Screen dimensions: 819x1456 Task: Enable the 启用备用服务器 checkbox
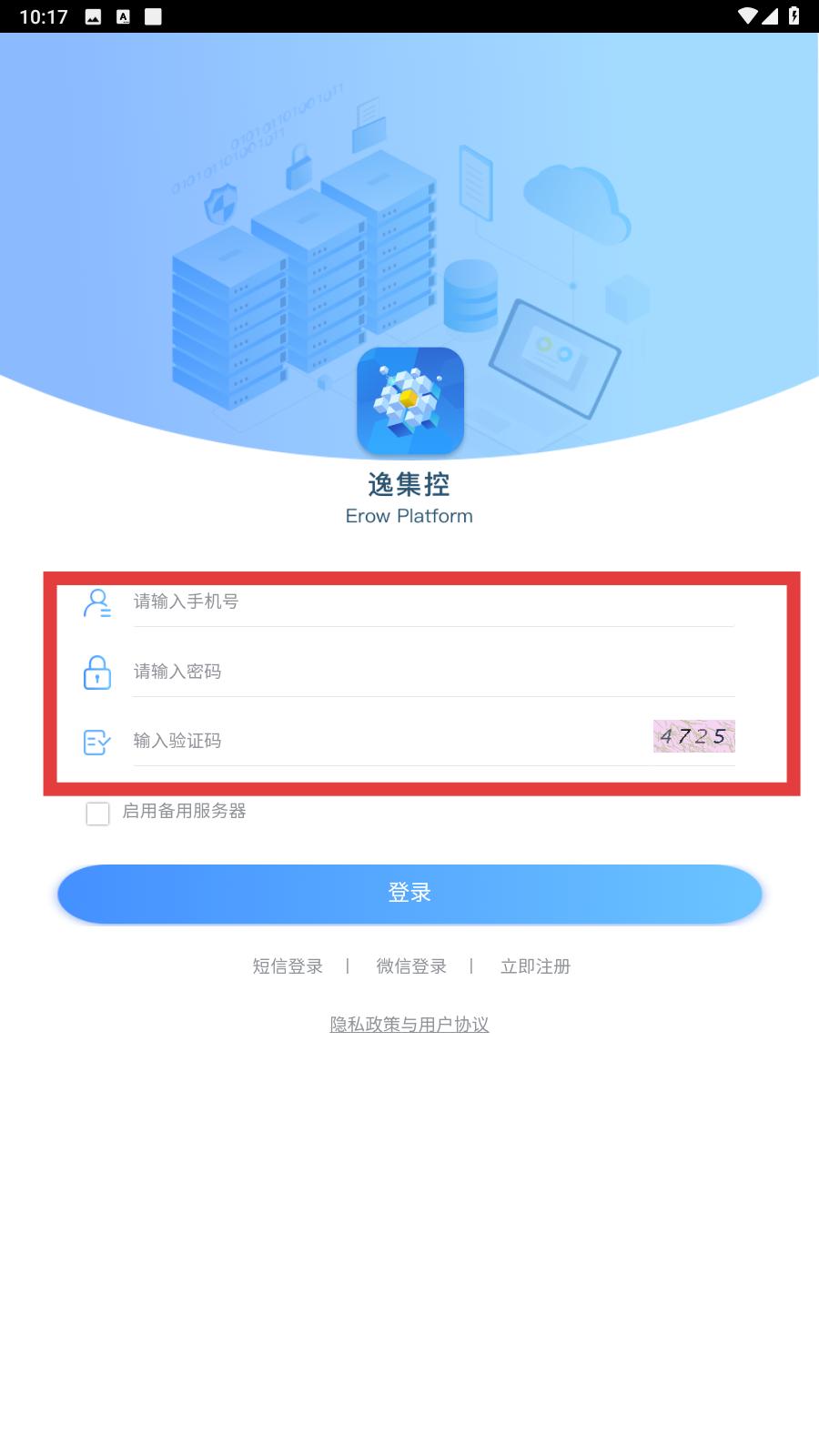pyautogui.click(x=97, y=813)
